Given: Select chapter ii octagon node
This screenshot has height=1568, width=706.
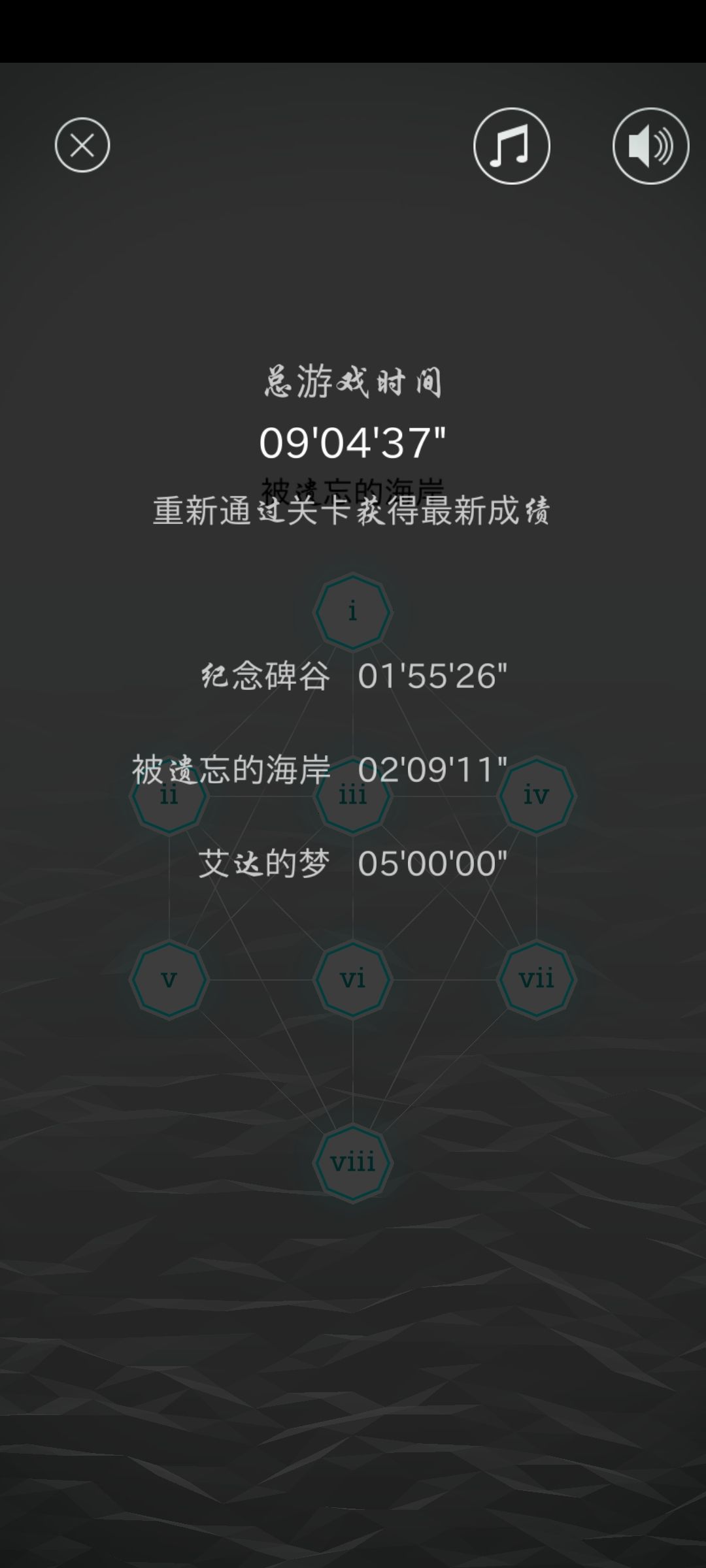Looking at the screenshot, I should (169, 796).
